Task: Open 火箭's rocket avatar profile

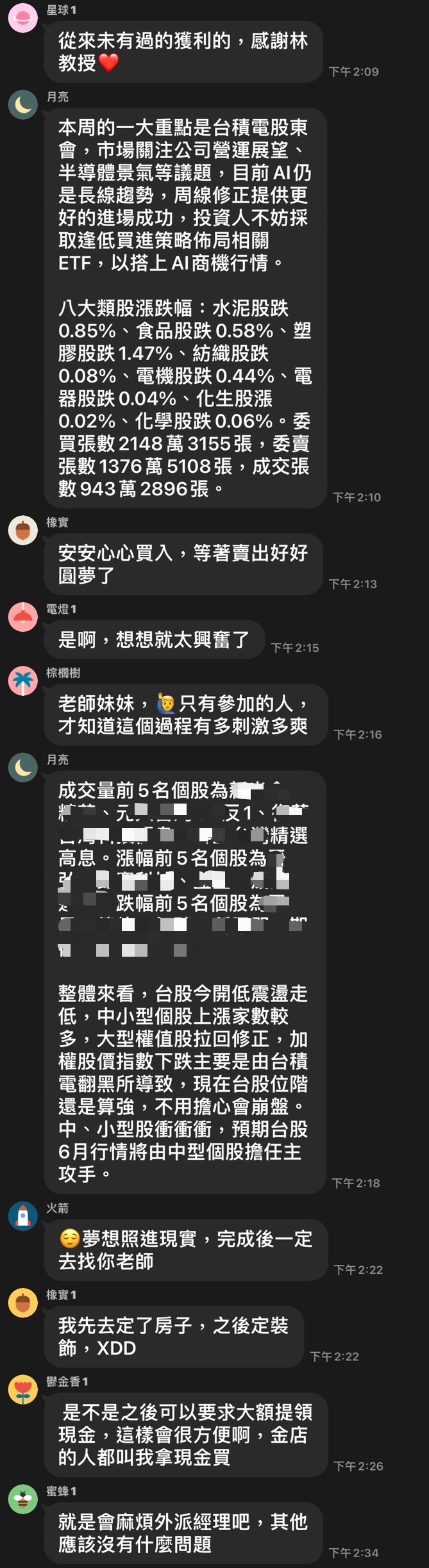Action: pyautogui.click(x=22, y=1216)
